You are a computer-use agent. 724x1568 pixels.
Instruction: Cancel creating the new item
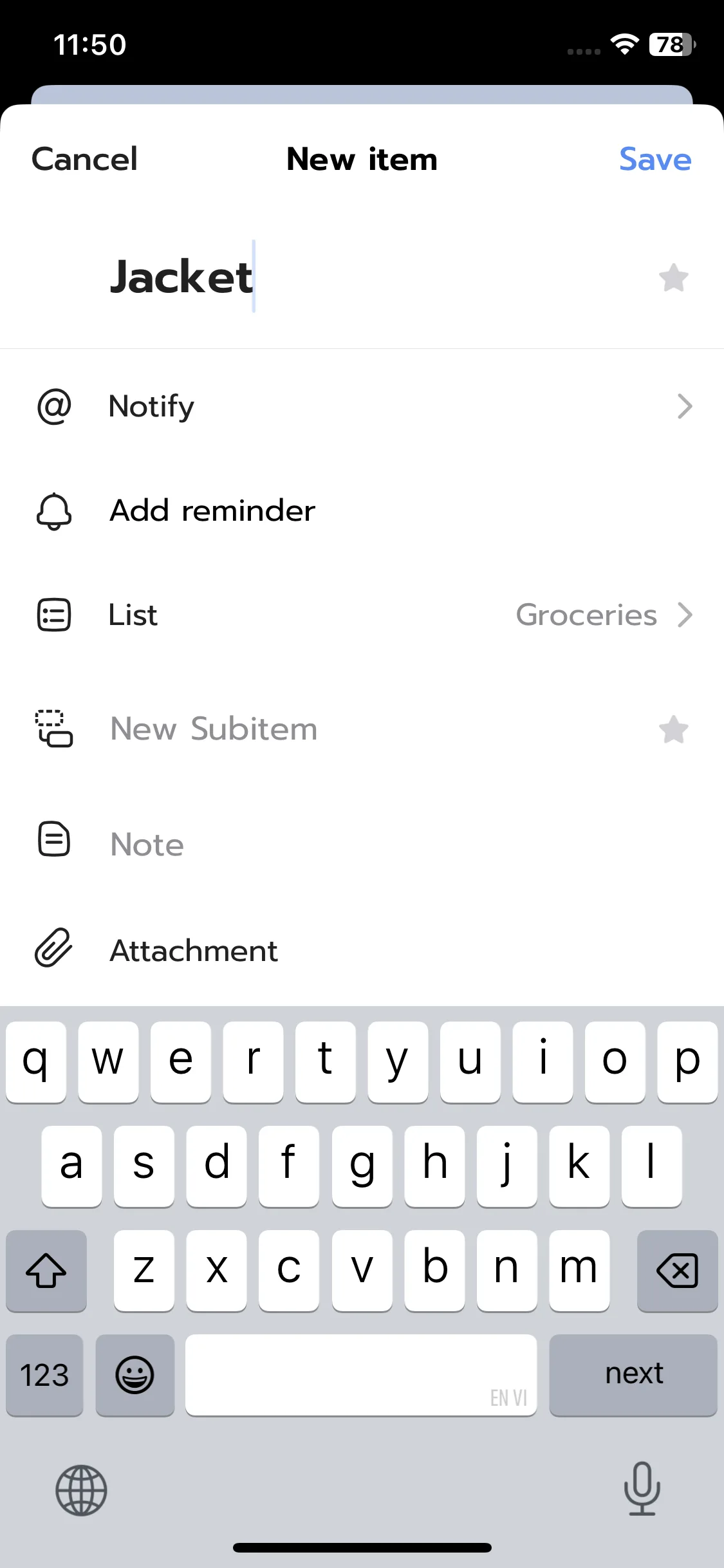[x=84, y=159]
